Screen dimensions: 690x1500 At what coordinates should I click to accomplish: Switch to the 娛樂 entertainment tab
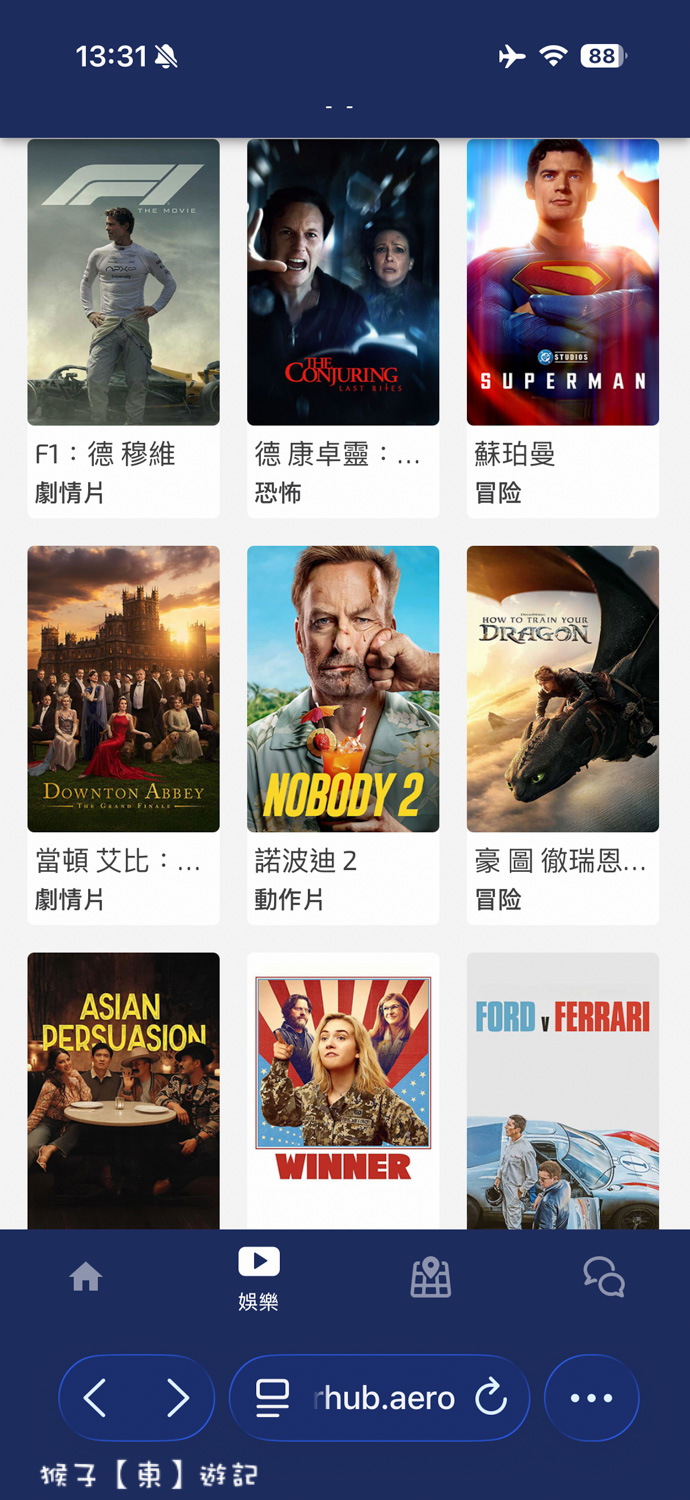click(x=258, y=1278)
